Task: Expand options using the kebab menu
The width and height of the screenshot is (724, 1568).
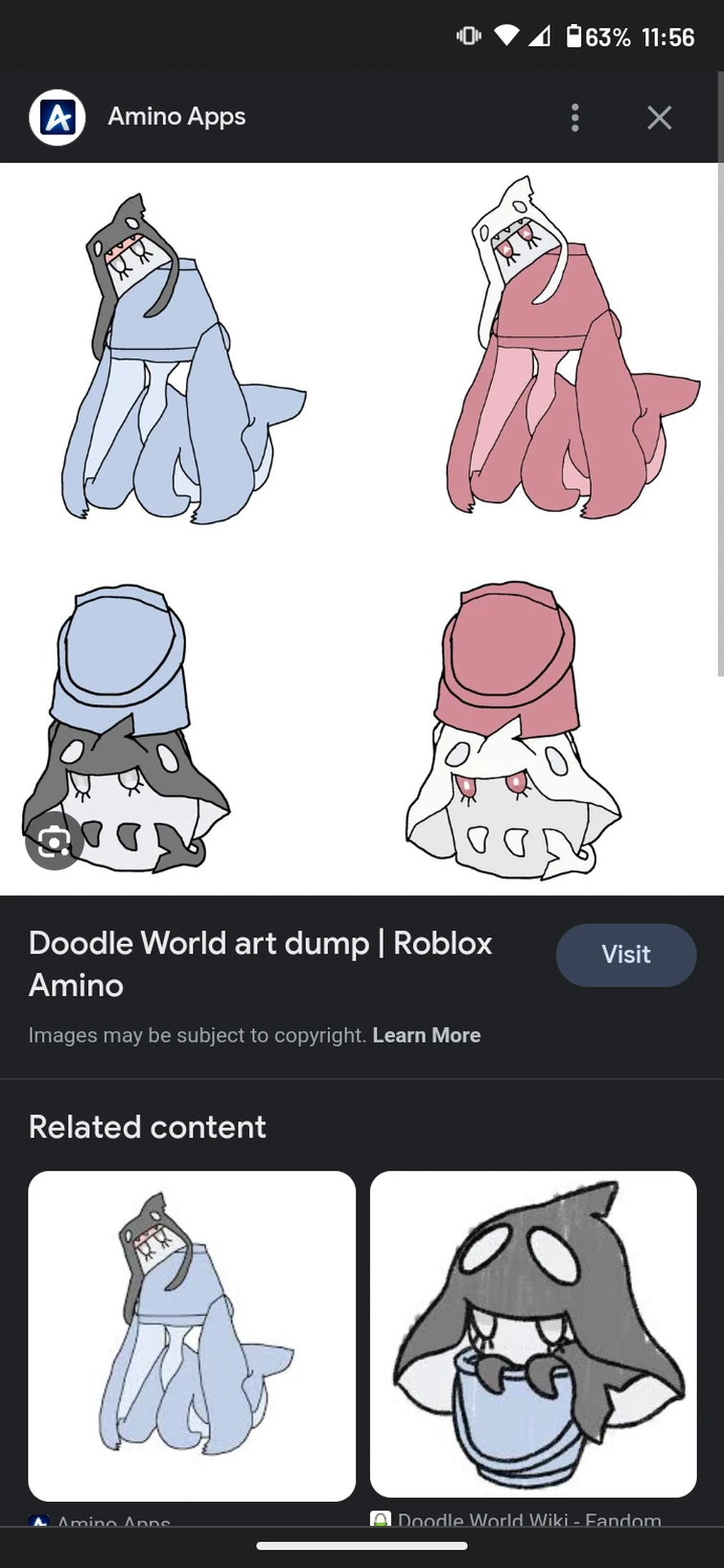Action: pyautogui.click(x=574, y=116)
